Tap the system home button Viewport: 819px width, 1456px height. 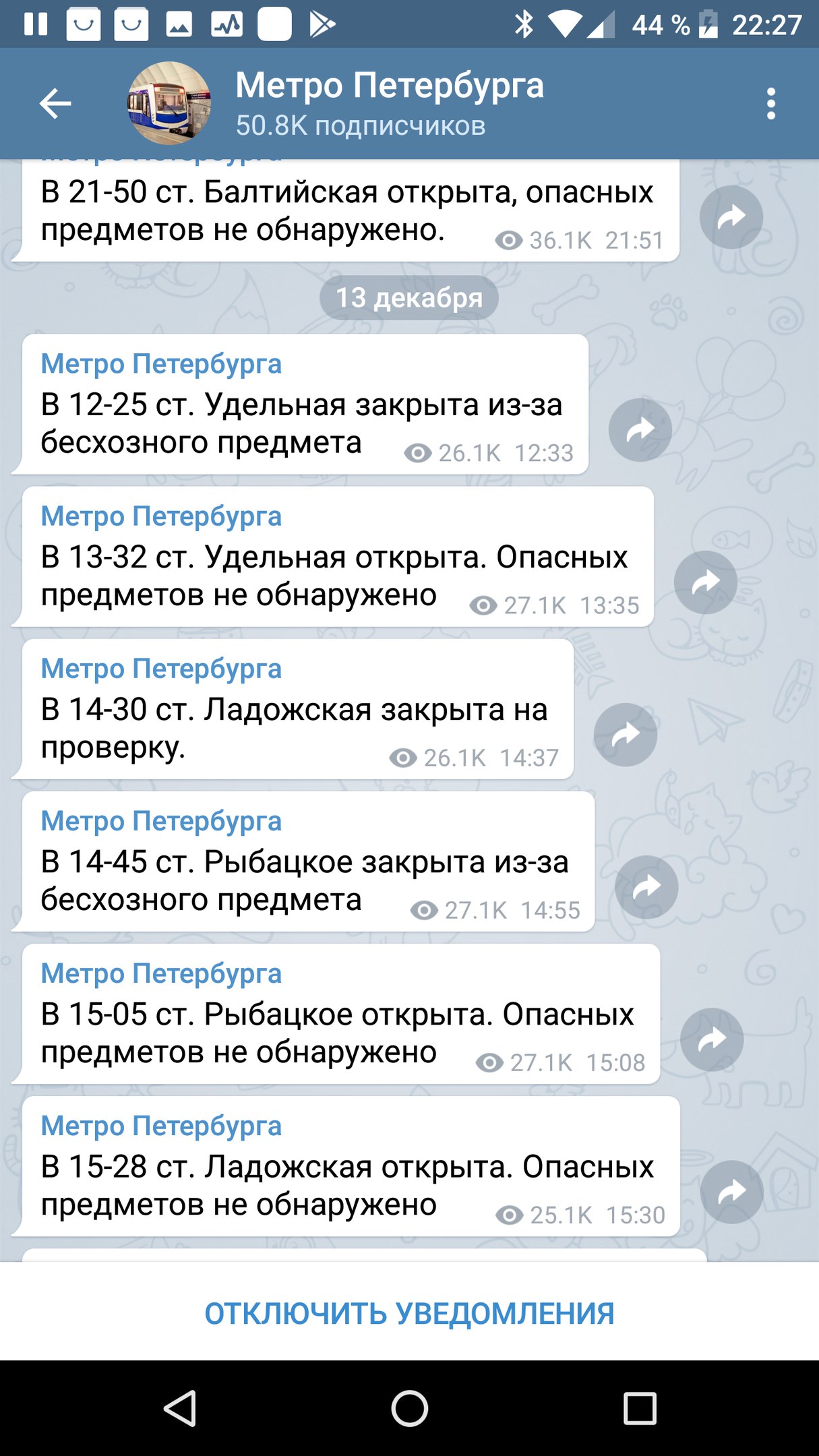pyautogui.click(x=409, y=1408)
